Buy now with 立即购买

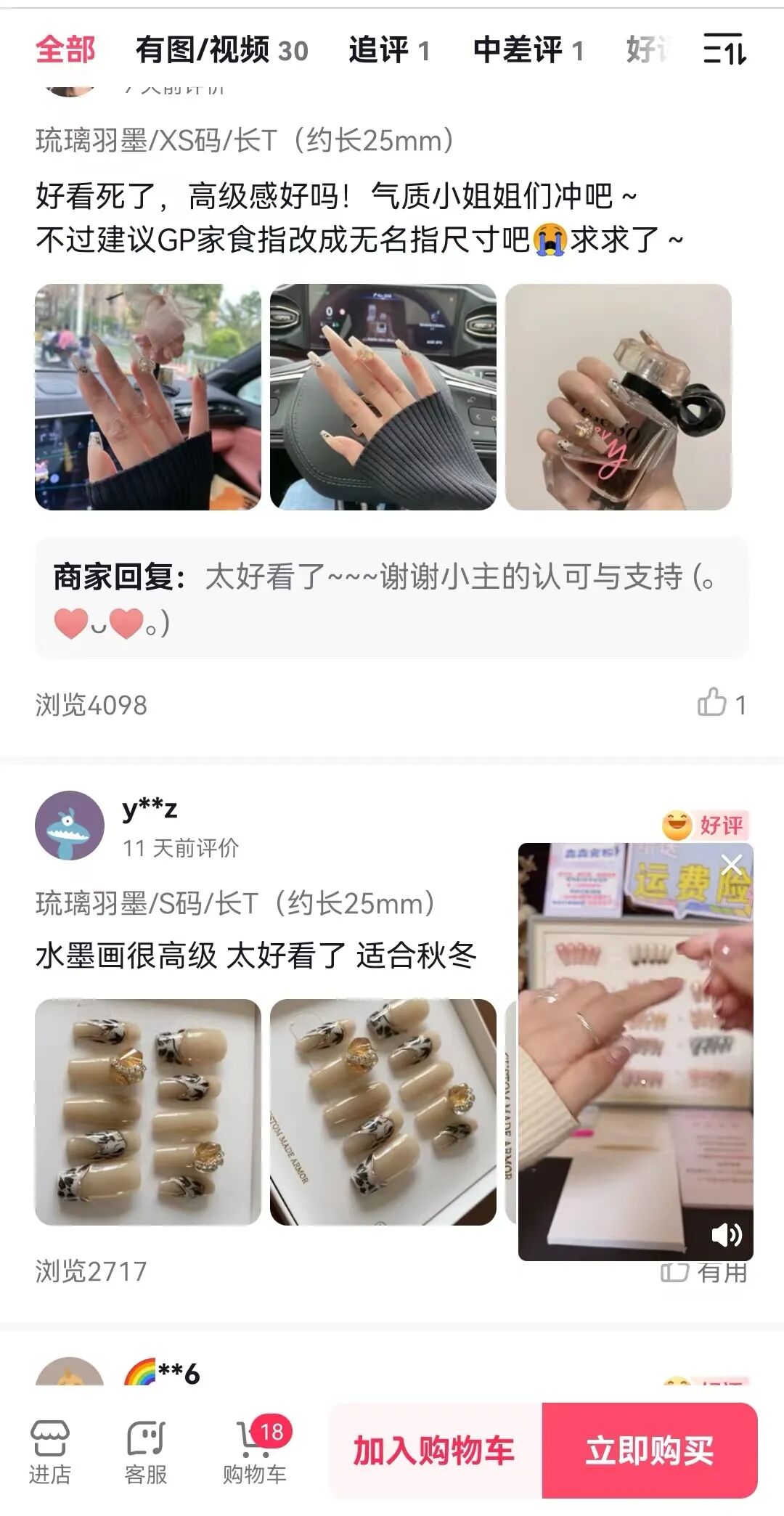coord(650,1451)
